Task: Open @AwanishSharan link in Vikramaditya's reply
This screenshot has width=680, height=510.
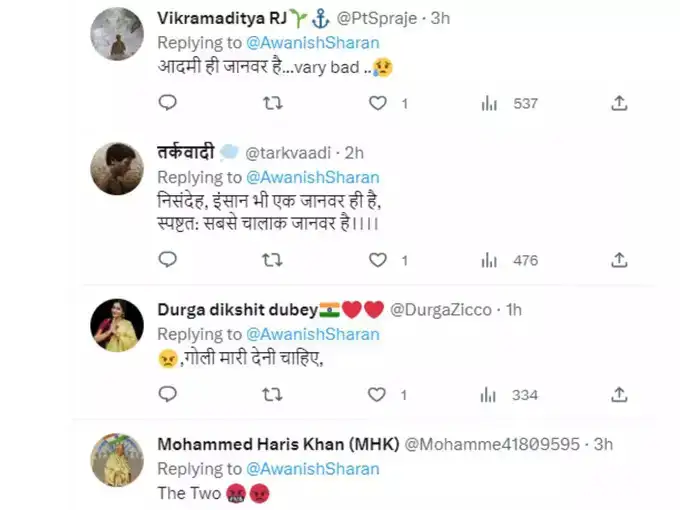Action: pyautogui.click(x=312, y=42)
